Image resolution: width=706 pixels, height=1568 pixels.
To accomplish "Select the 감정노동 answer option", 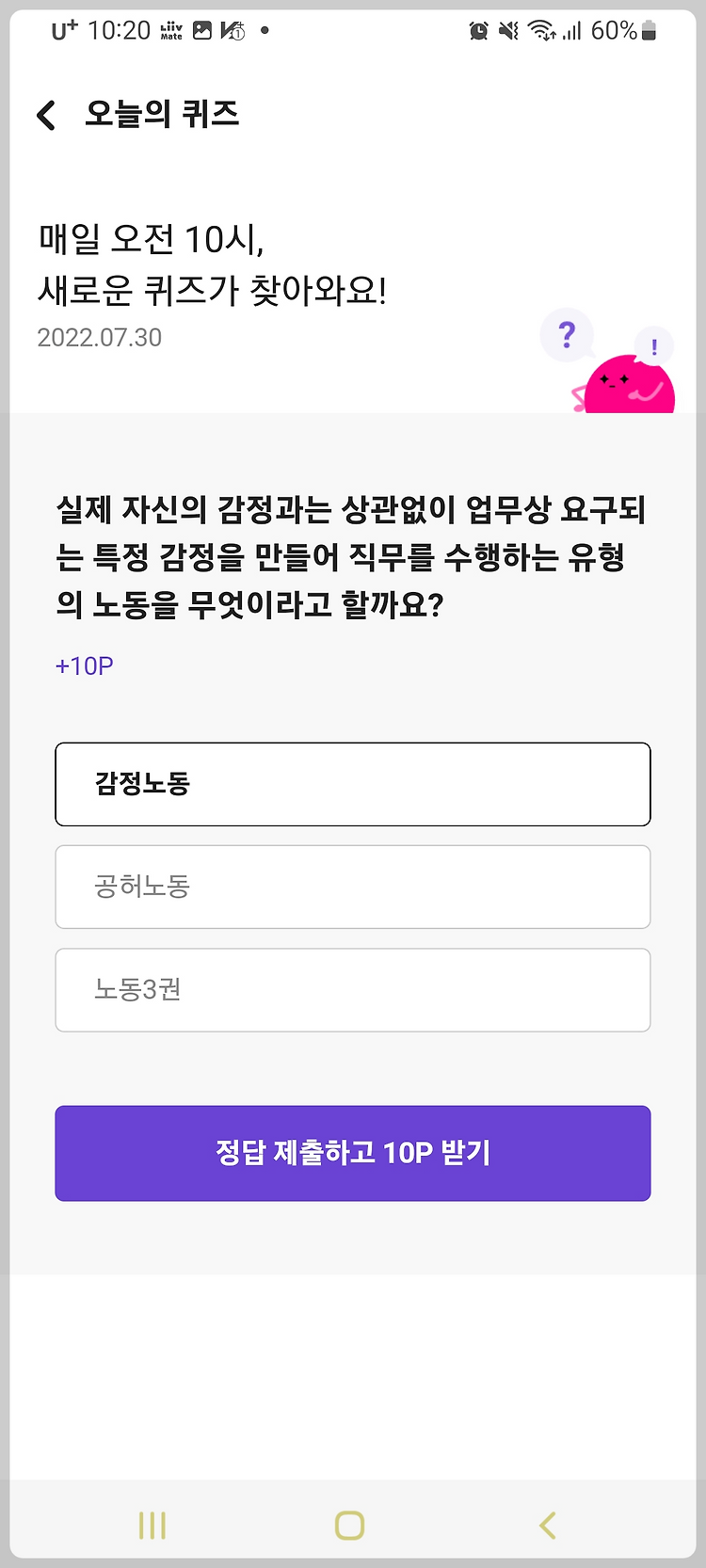I will [x=353, y=784].
